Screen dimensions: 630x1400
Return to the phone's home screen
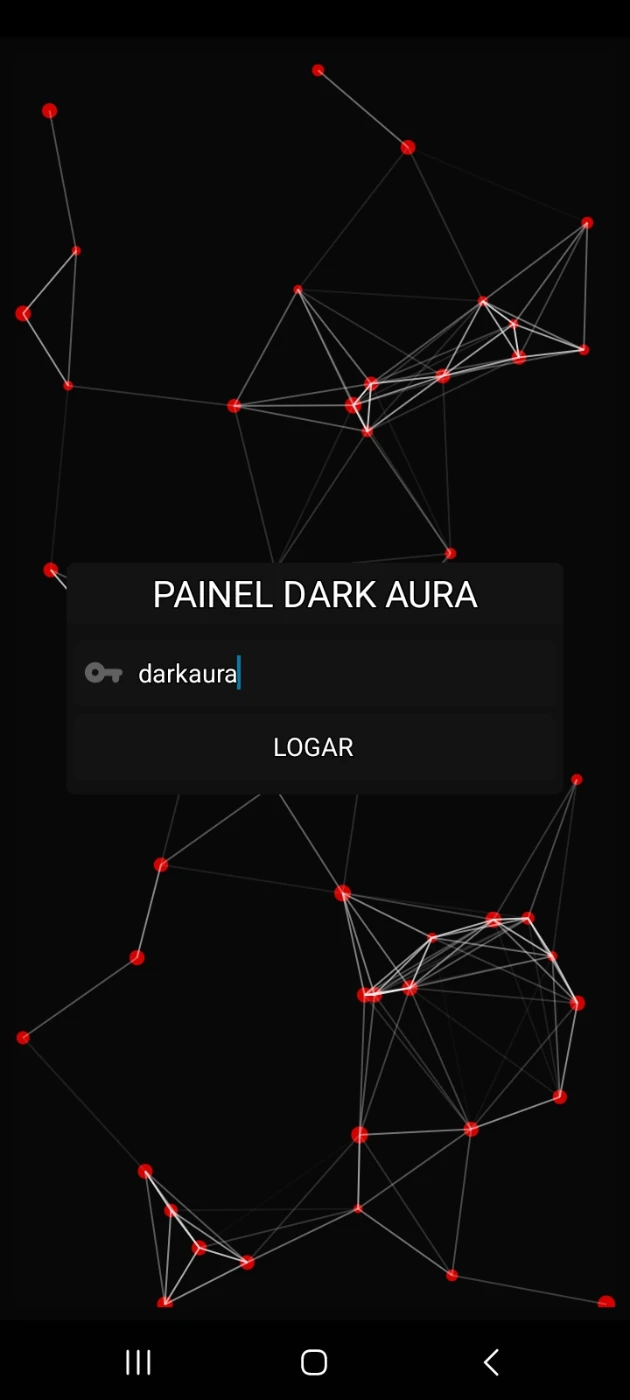[x=314, y=1361]
